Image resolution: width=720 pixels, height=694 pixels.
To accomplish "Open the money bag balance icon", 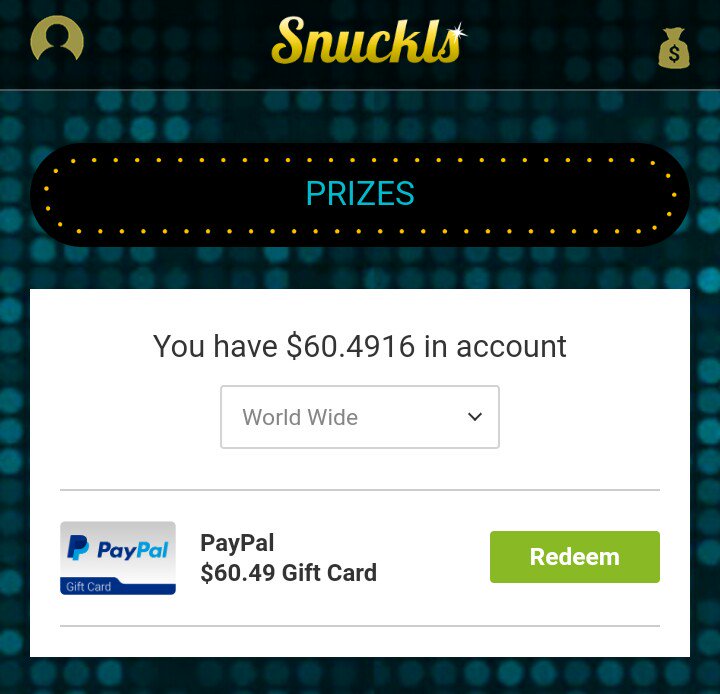I will [x=674, y=47].
